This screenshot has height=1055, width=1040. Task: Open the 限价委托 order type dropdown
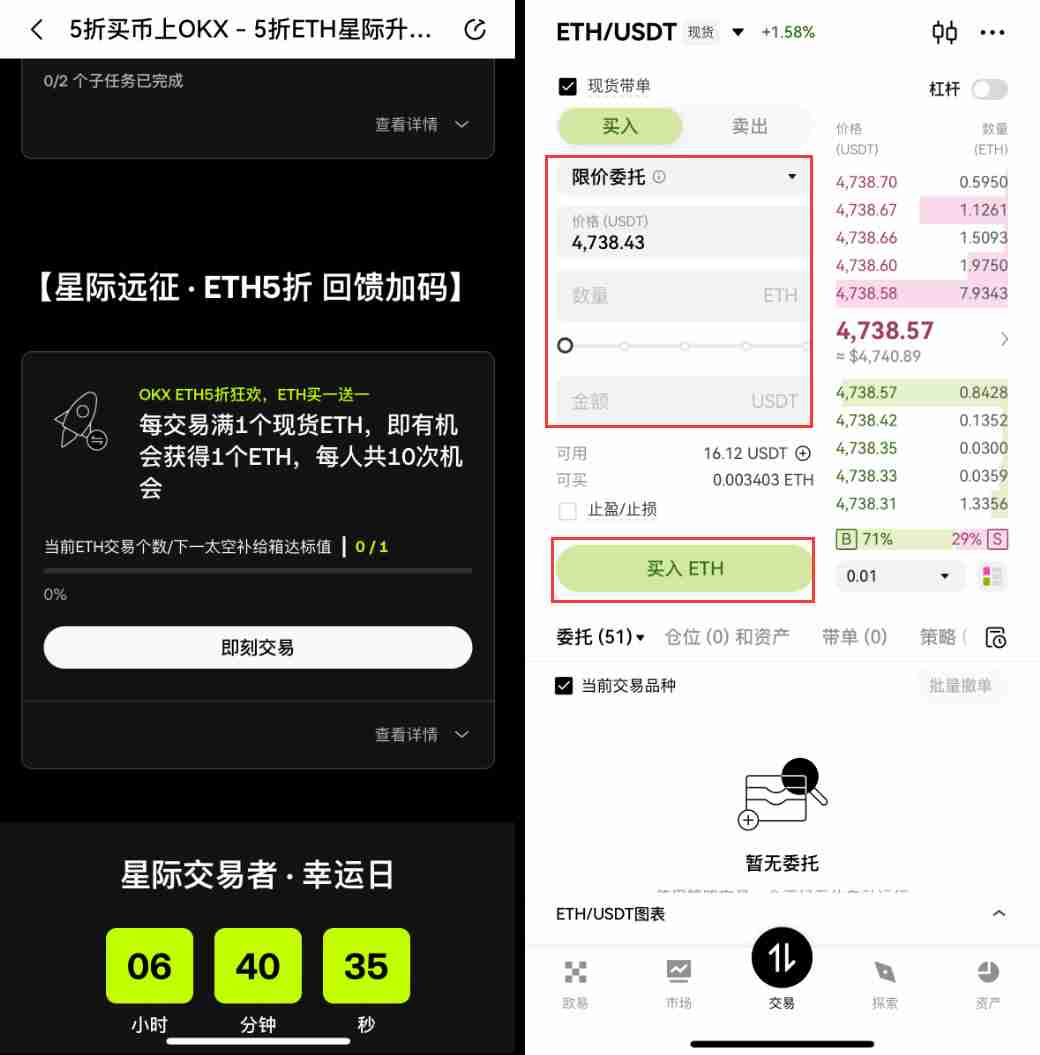pyautogui.click(x=683, y=177)
